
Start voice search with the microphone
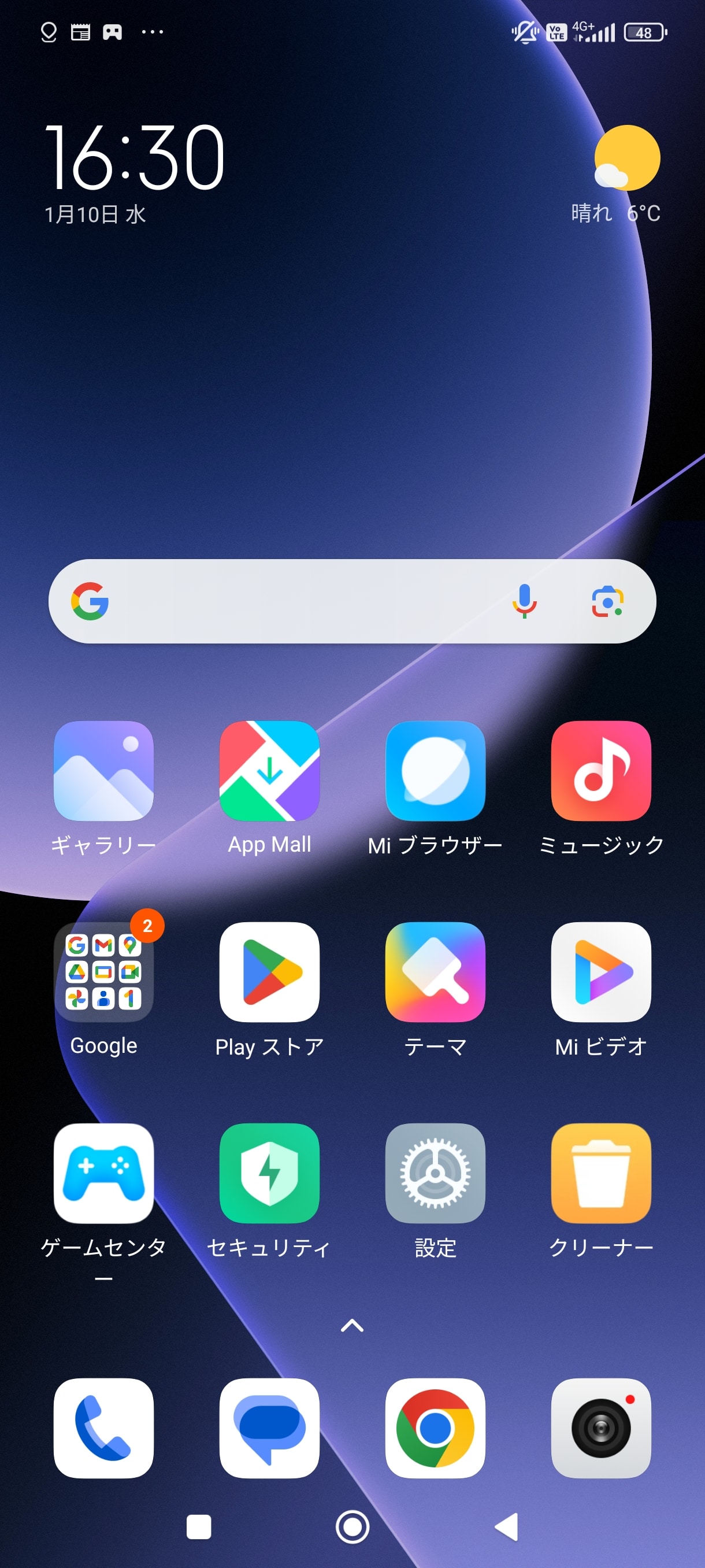(x=524, y=601)
